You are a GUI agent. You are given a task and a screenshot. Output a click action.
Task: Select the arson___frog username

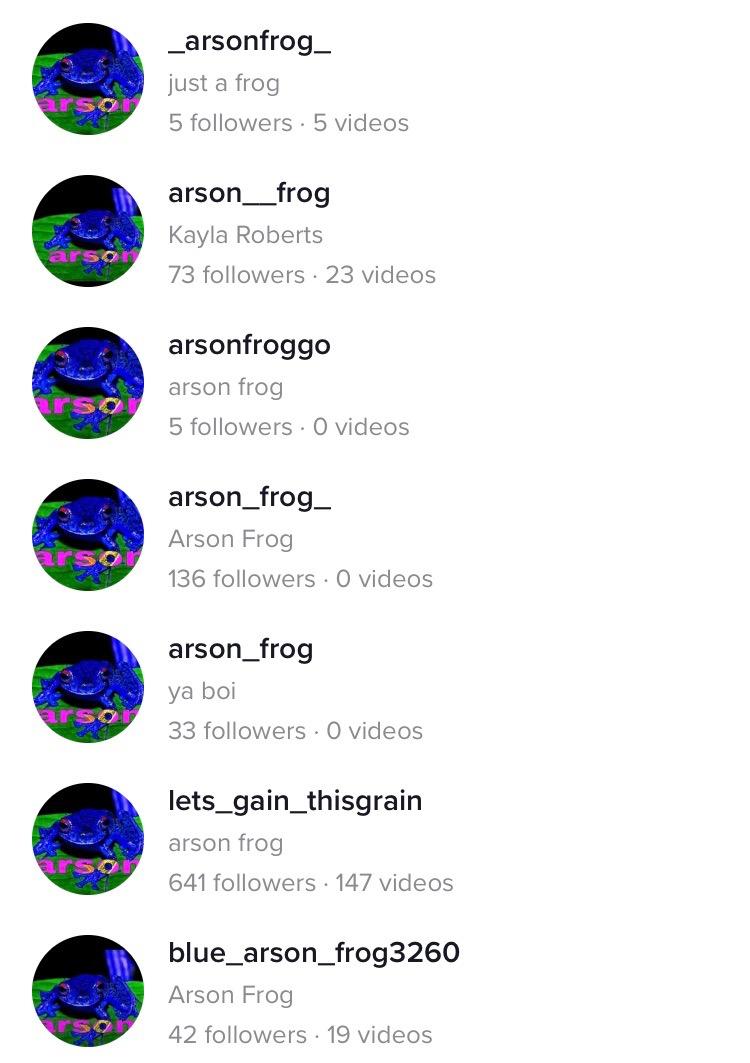[x=250, y=192]
